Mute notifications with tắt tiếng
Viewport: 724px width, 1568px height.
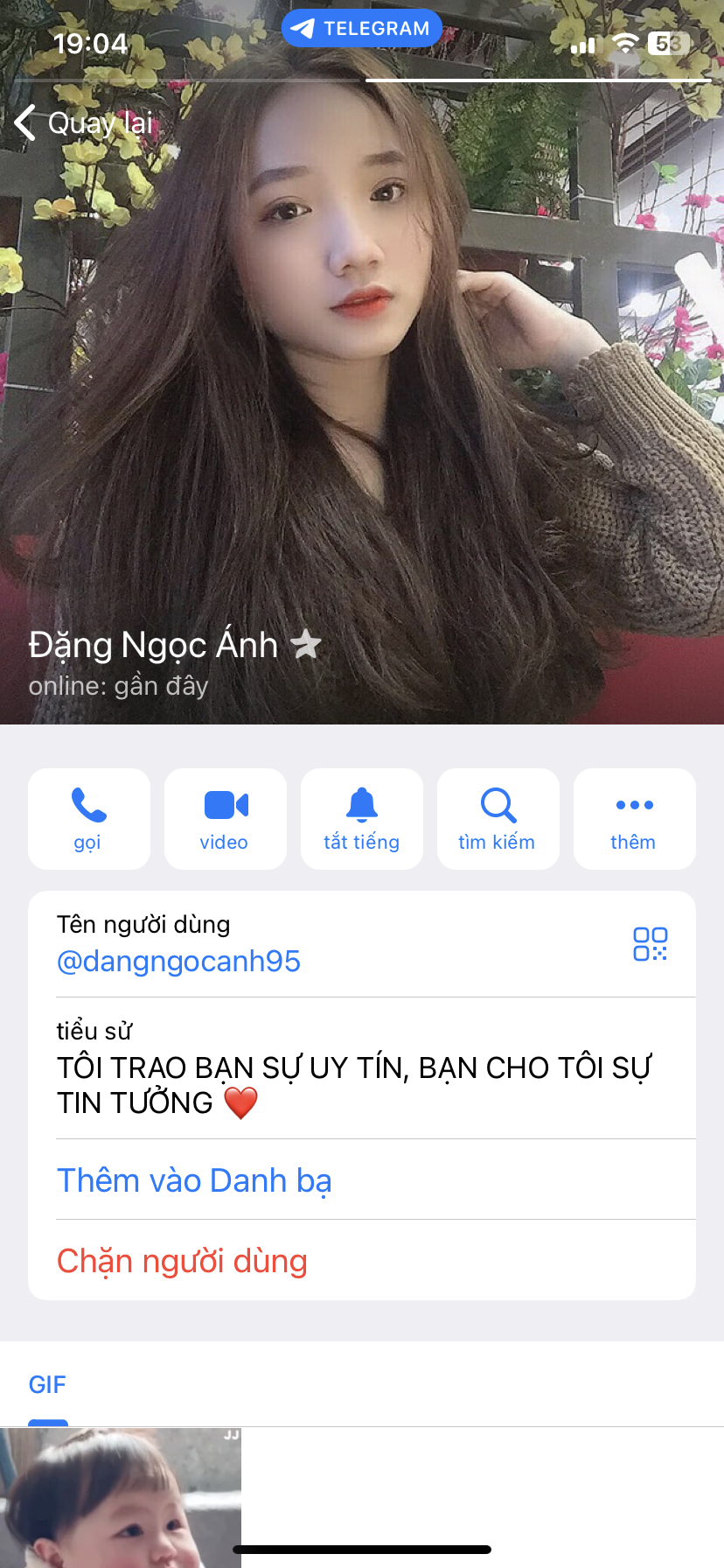click(x=361, y=819)
